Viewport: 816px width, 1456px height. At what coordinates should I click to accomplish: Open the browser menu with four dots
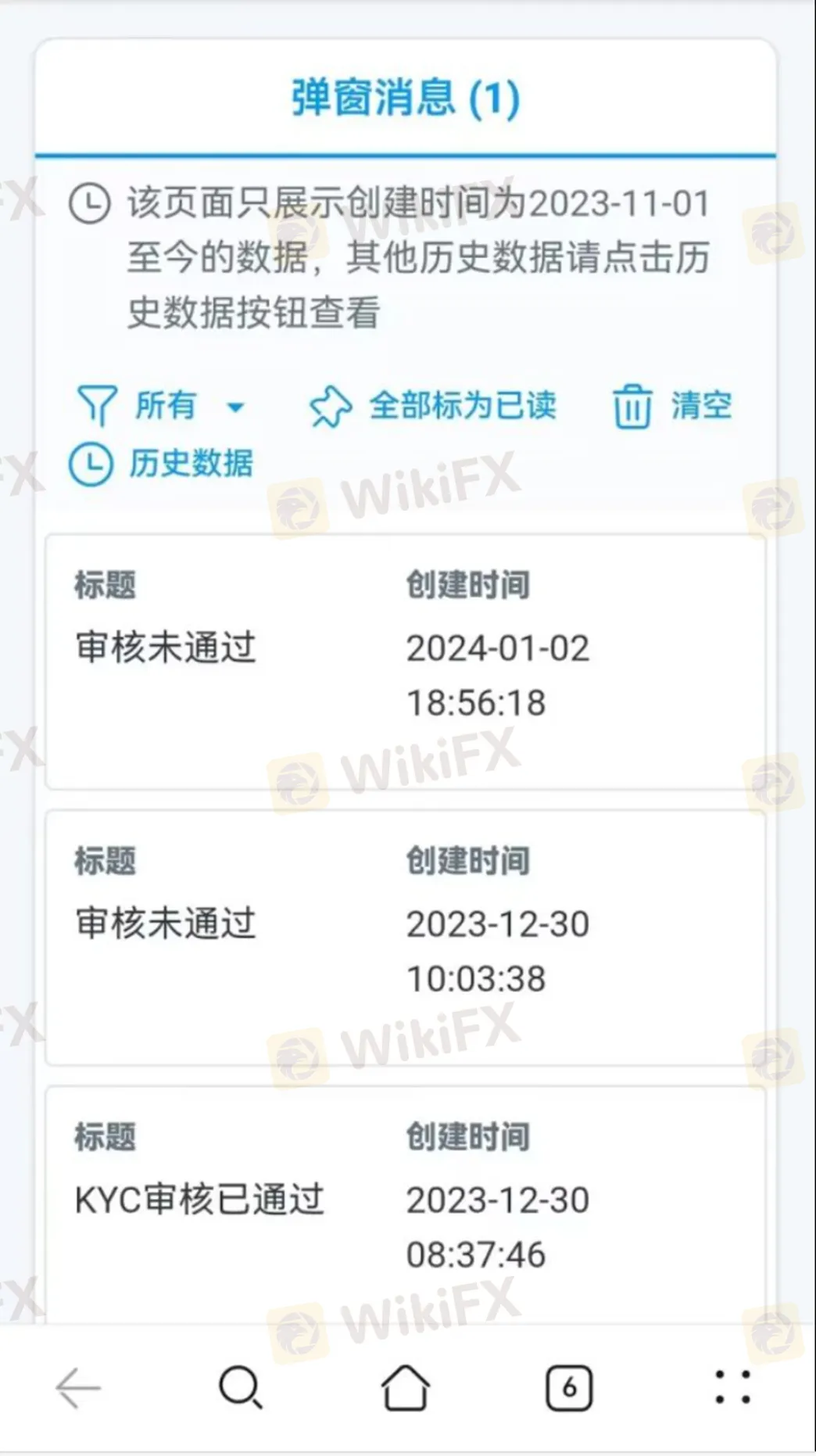coord(732,1388)
